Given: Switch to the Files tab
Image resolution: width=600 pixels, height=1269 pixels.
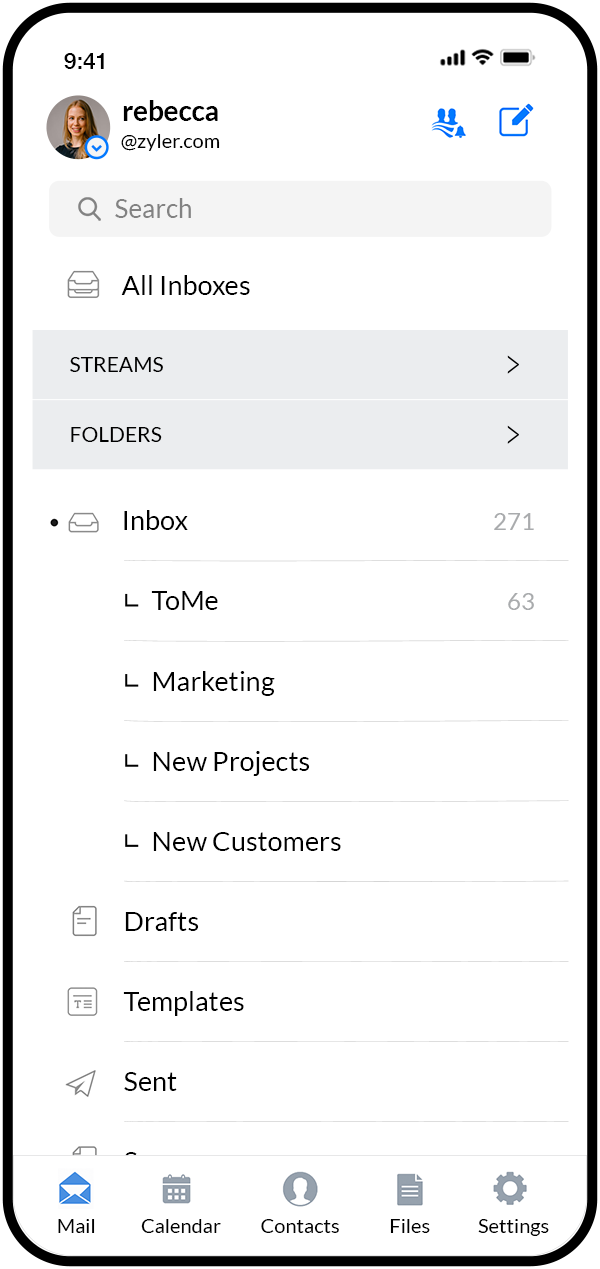Looking at the screenshot, I should point(409,1204).
